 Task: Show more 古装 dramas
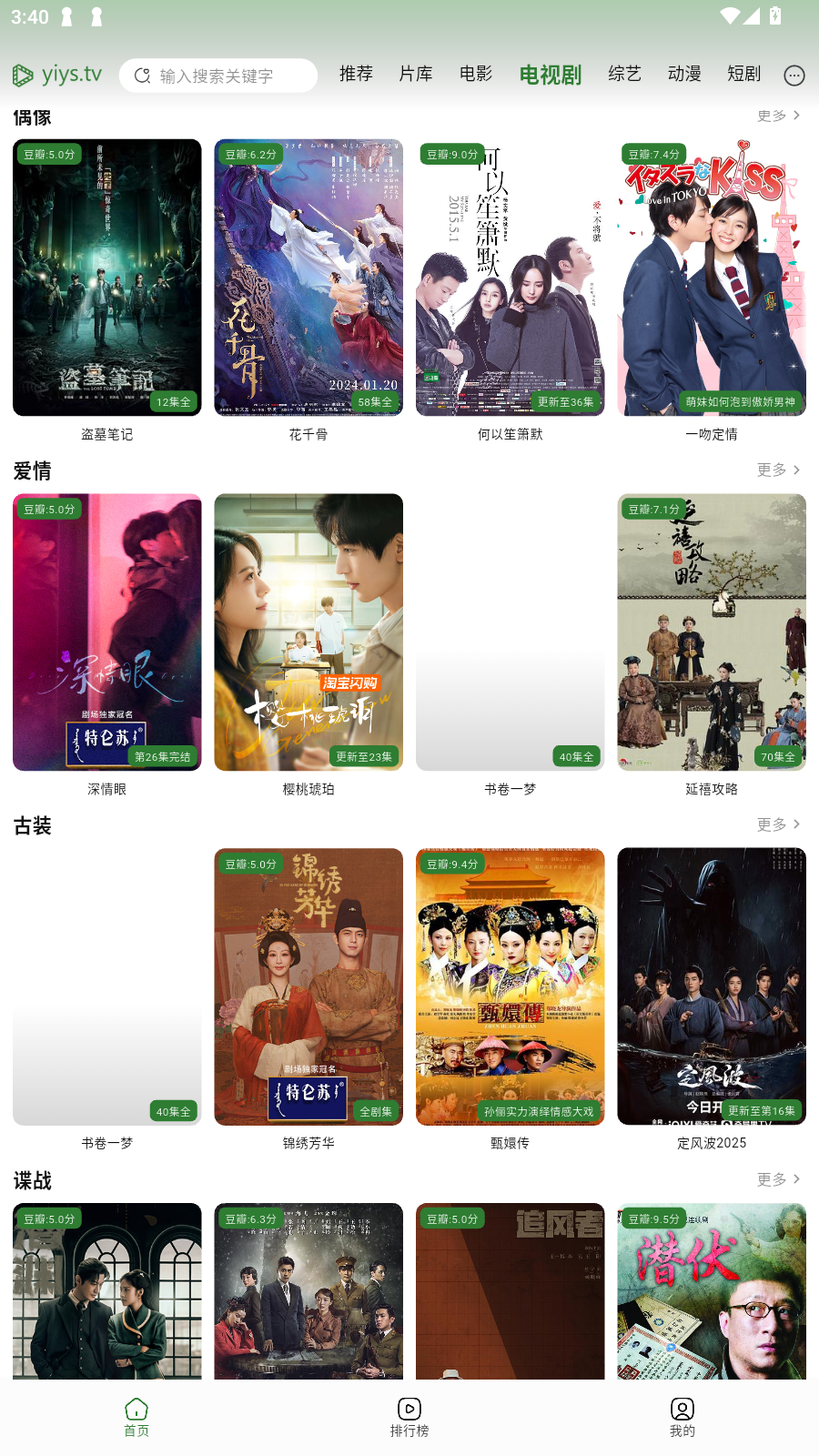[x=779, y=824]
